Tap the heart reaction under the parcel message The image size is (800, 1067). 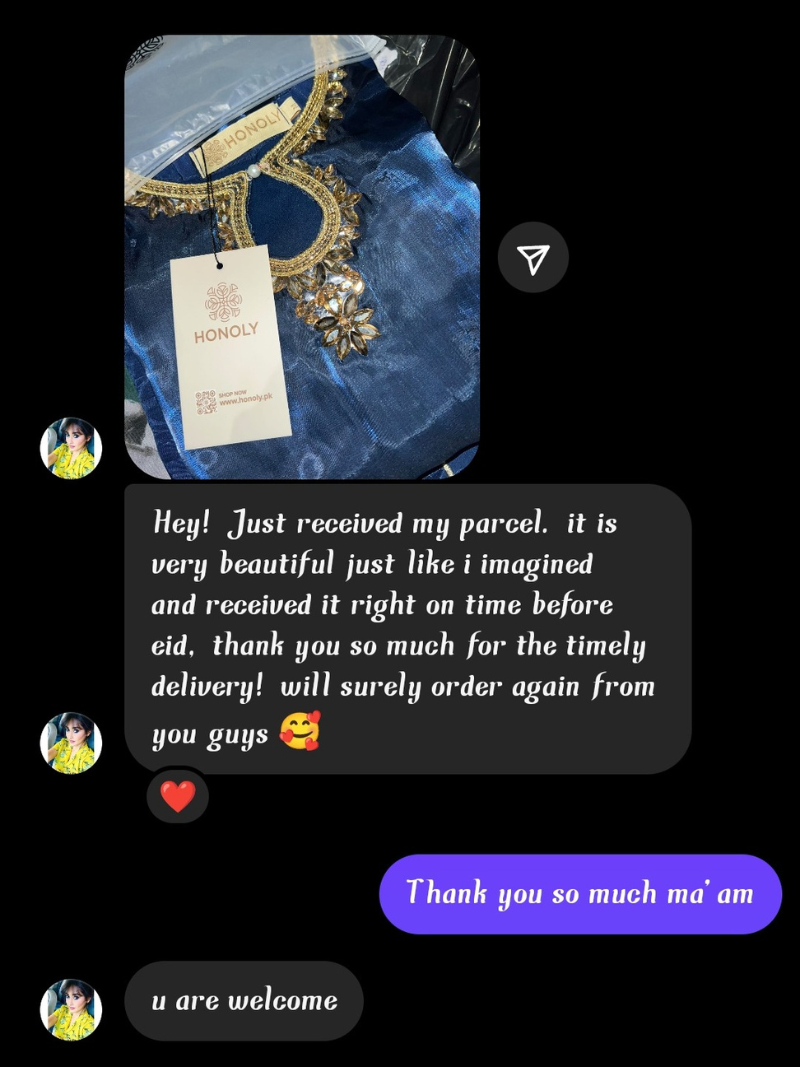tap(178, 796)
